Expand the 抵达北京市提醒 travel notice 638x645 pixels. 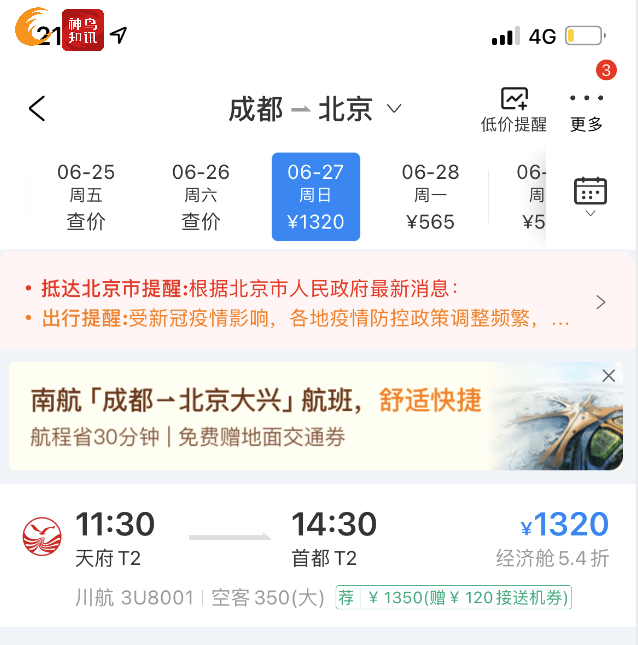coord(600,303)
